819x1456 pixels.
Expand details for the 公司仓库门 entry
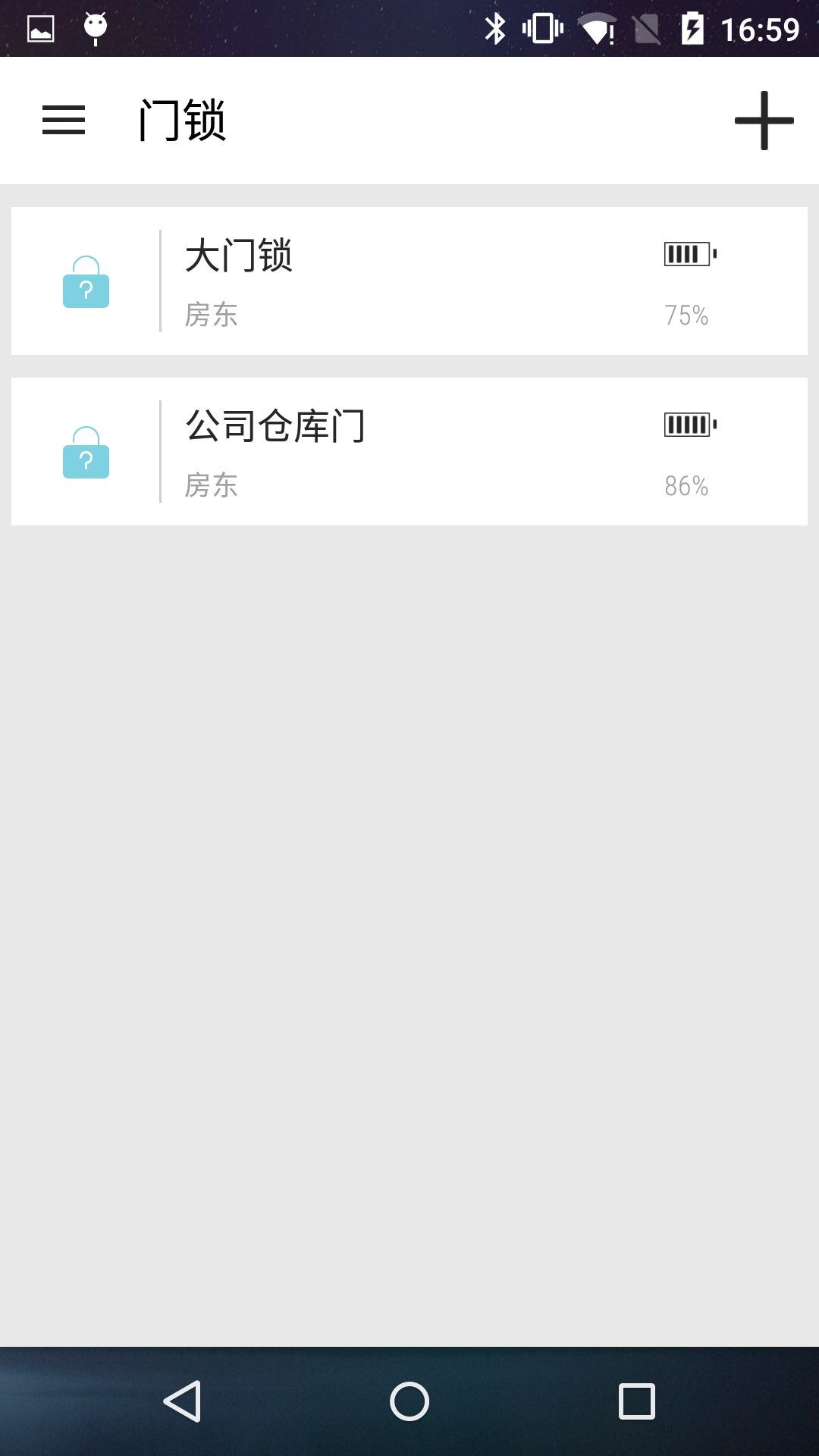click(x=409, y=450)
